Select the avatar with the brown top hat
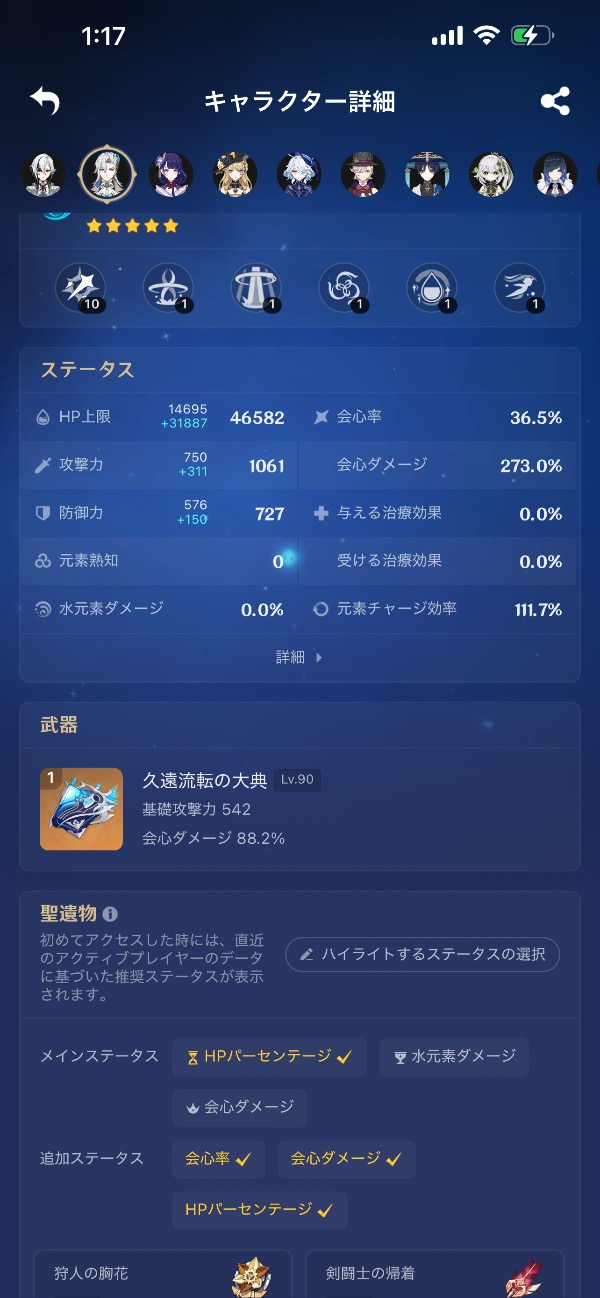600x1298 pixels. (363, 174)
